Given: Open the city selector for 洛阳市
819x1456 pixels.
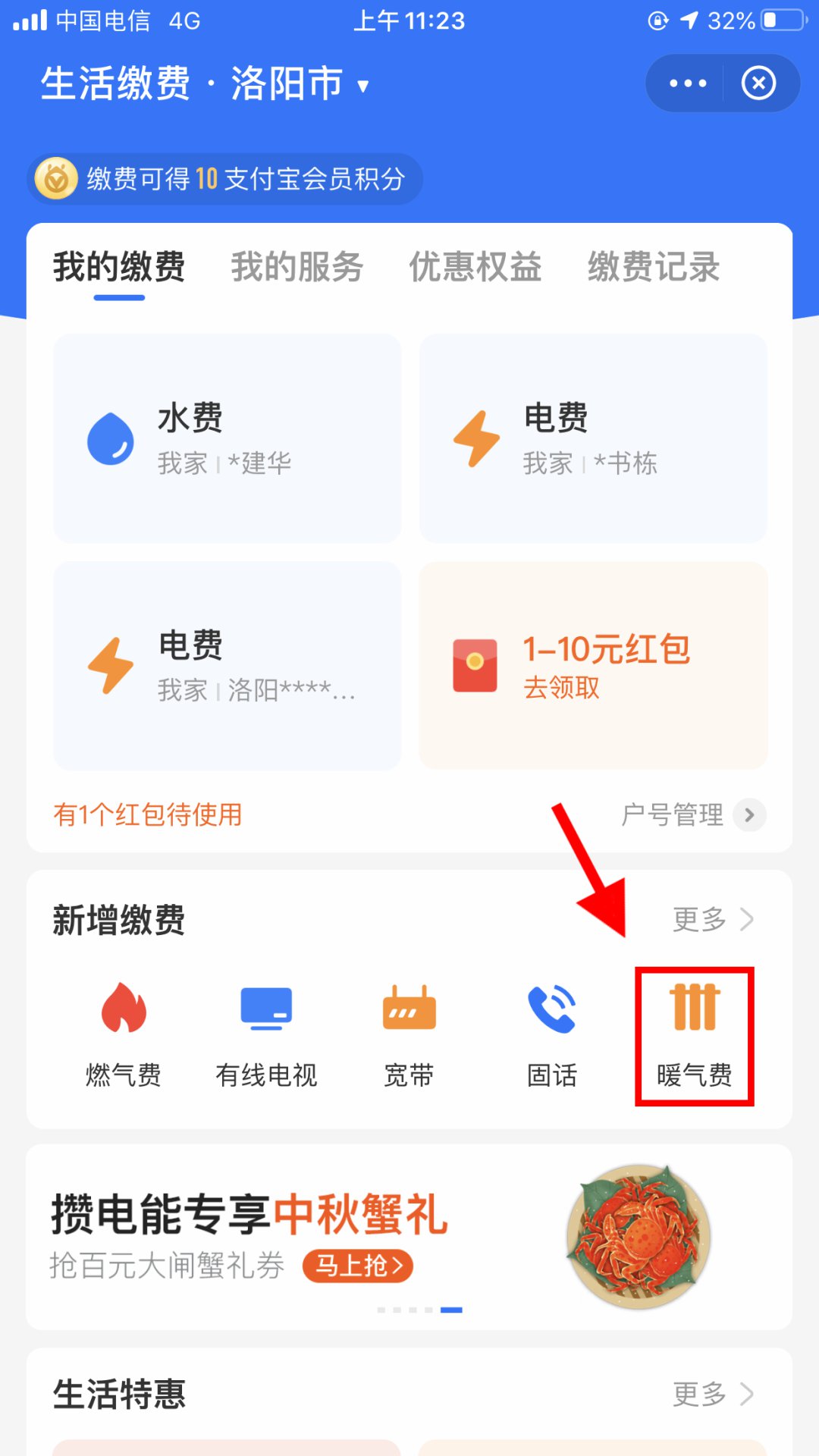Looking at the screenshot, I should [x=300, y=83].
